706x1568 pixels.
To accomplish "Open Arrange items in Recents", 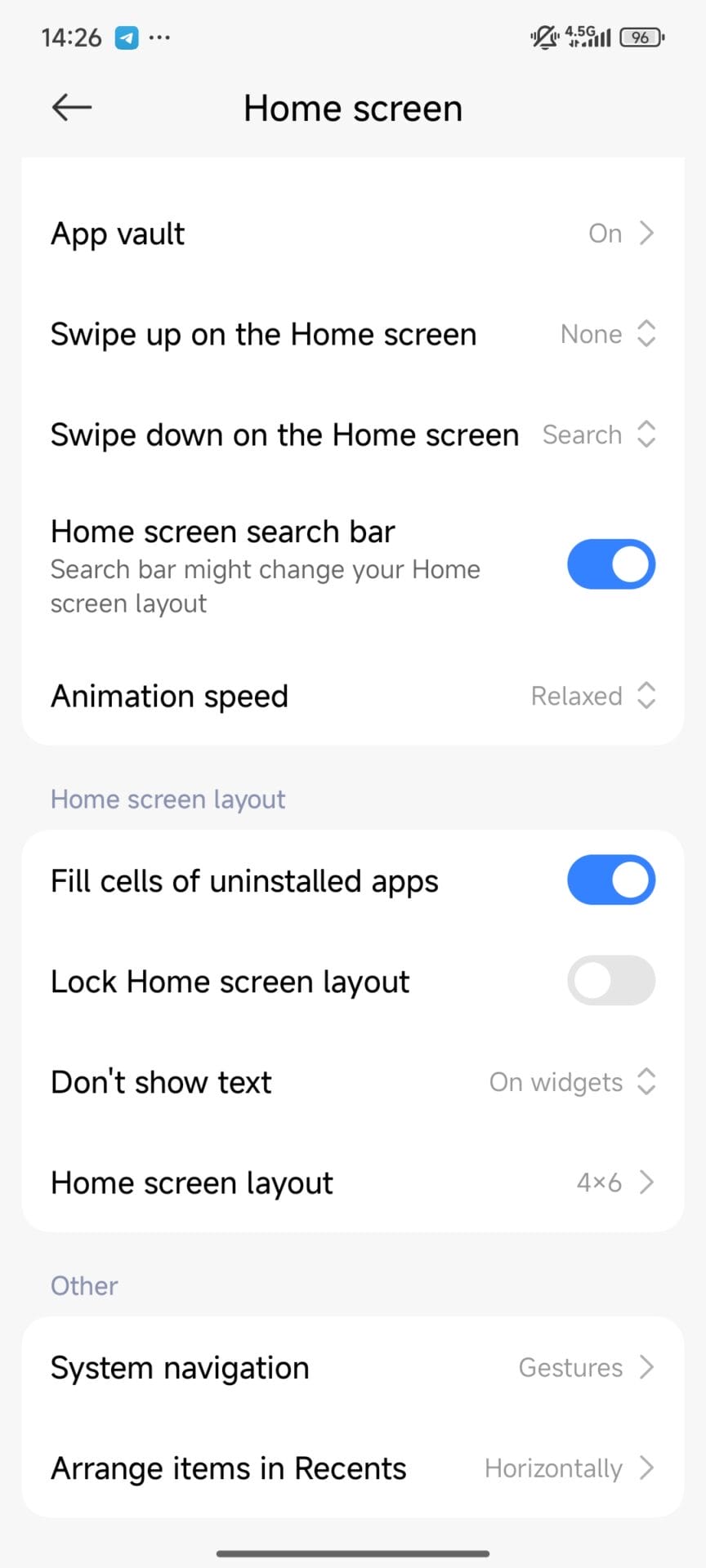I will [x=352, y=1468].
